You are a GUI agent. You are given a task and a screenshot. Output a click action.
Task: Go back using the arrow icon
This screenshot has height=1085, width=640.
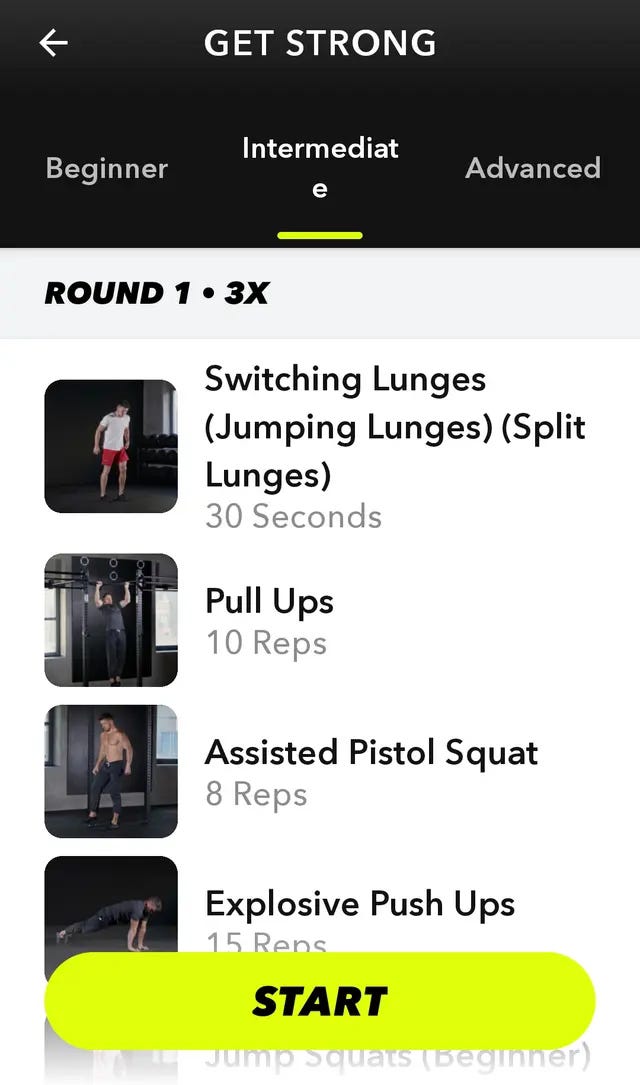coord(53,43)
